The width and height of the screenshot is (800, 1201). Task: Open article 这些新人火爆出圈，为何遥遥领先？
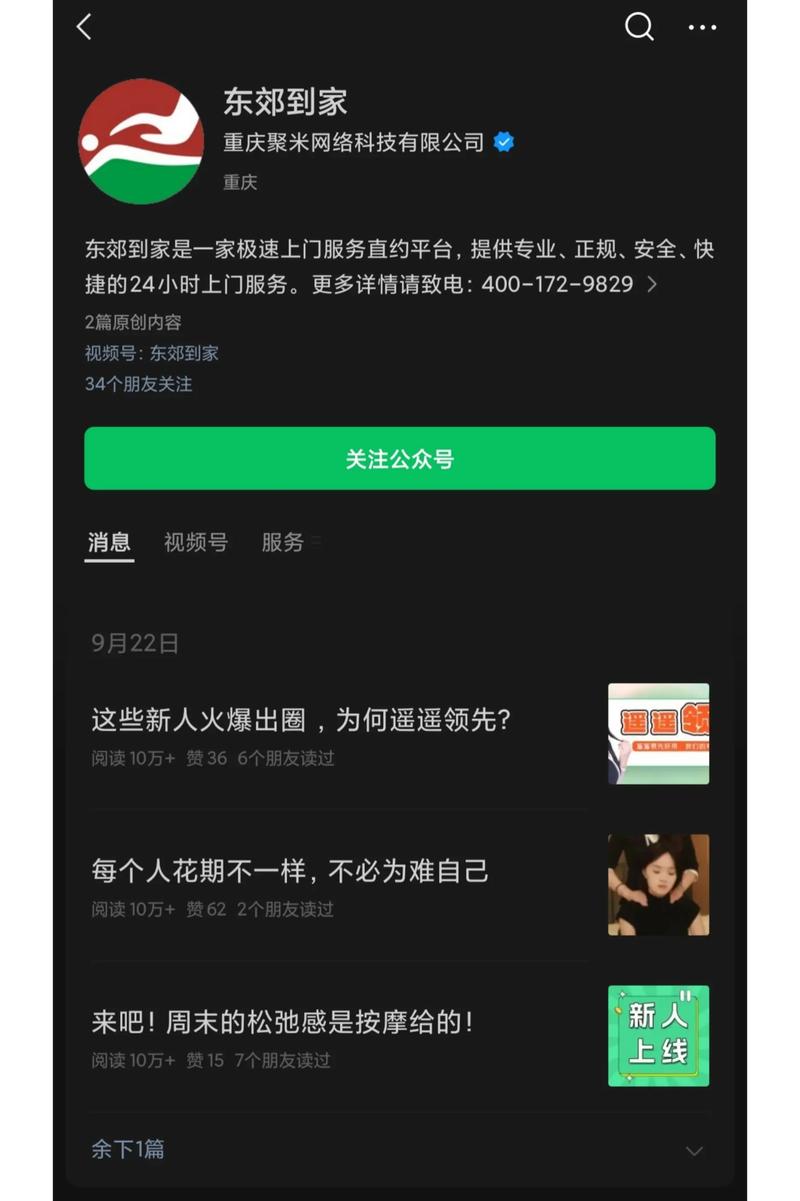click(301, 720)
